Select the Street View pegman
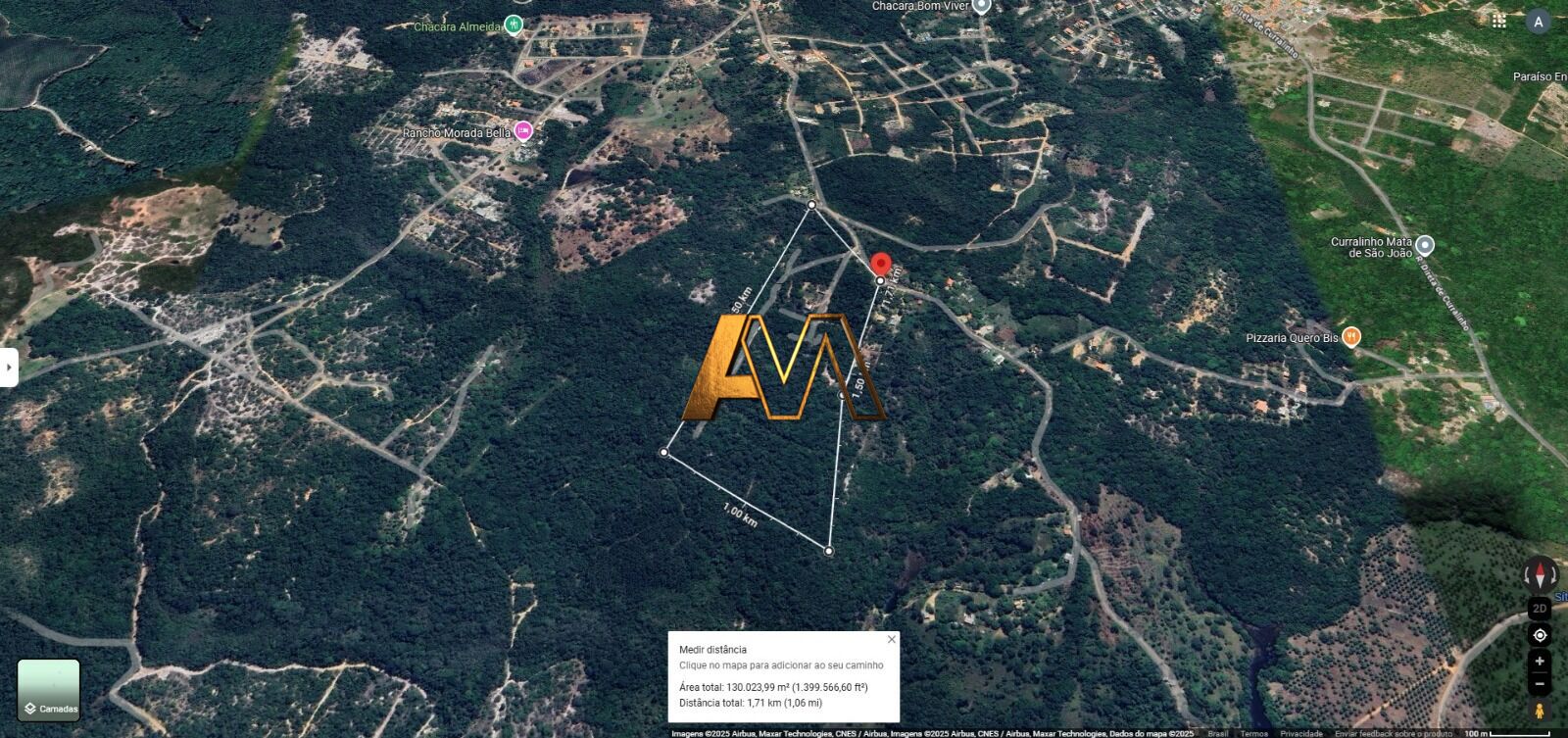The height and width of the screenshot is (738, 1568). (1540, 710)
